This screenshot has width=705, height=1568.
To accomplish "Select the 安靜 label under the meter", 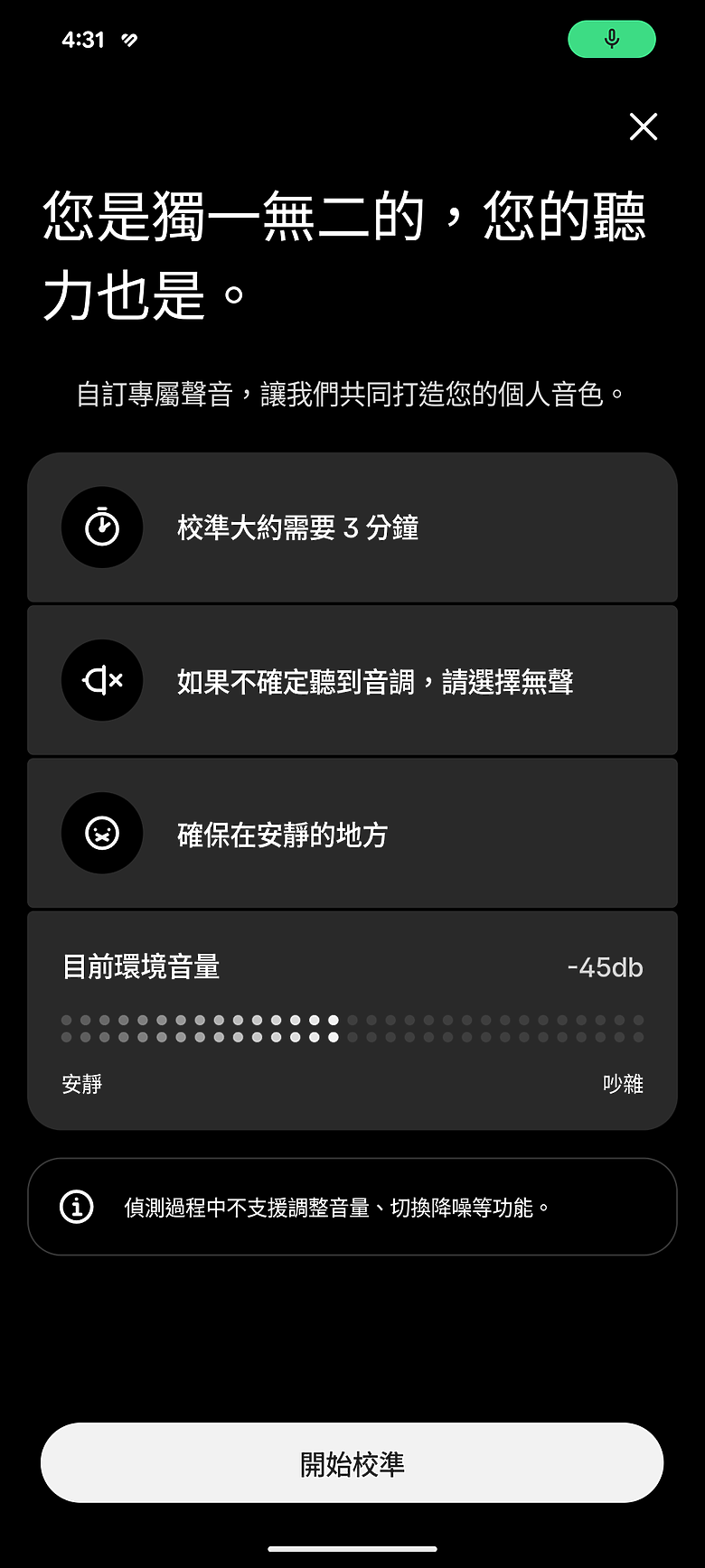I will click(x=81, y=1083).
